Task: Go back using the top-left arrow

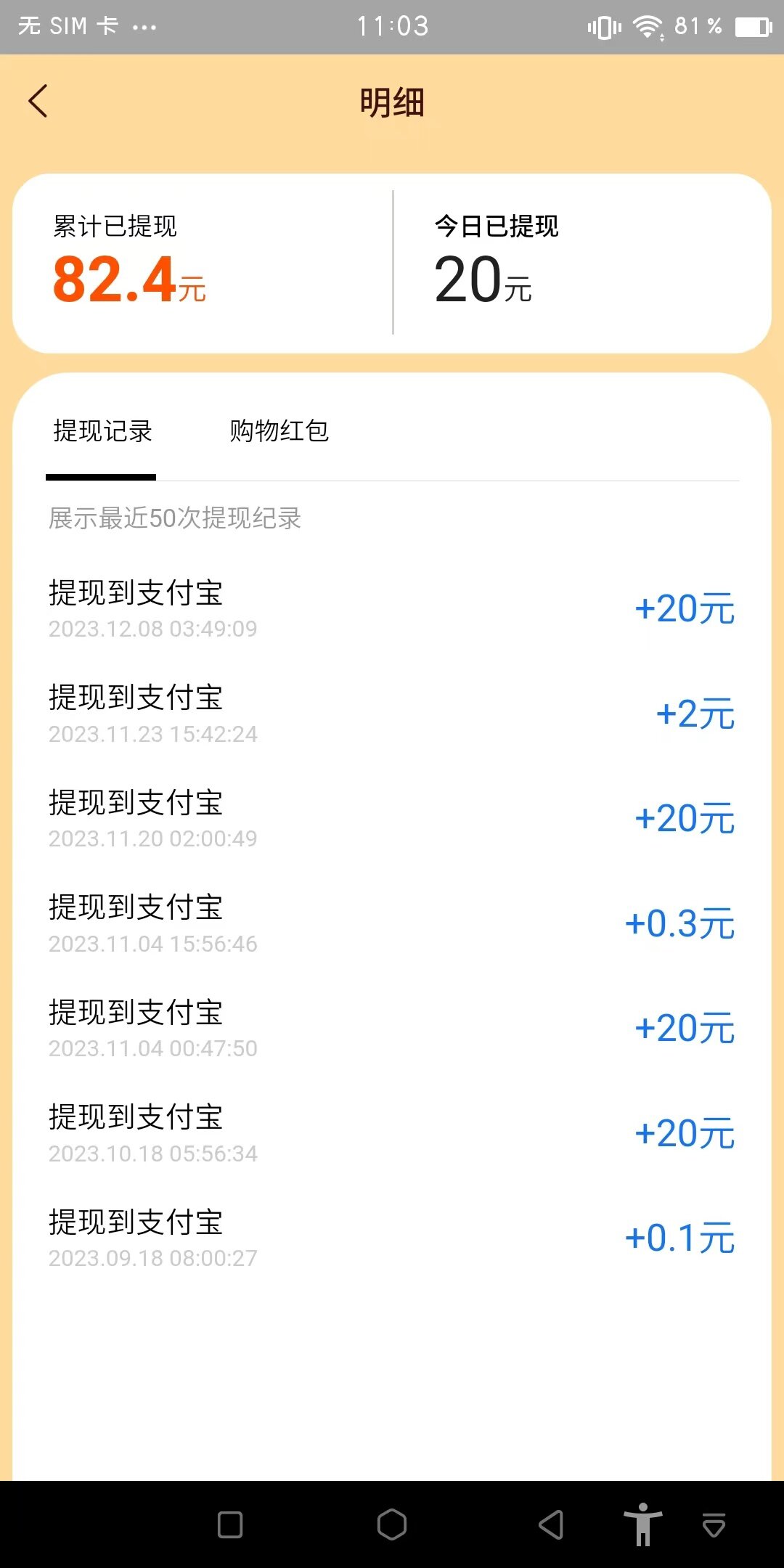Action: (38, 101)
